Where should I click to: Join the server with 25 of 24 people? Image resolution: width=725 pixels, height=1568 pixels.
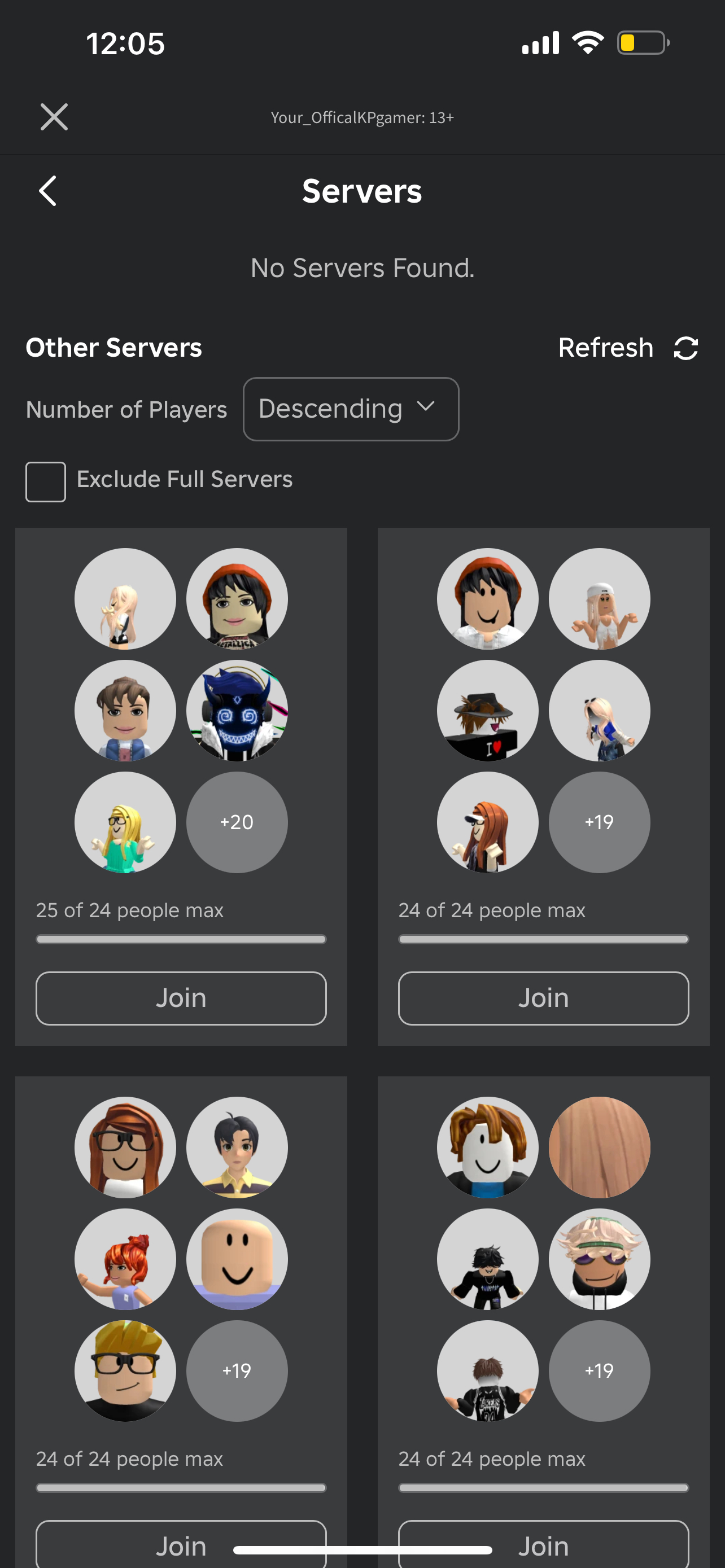(x=181, y=998)
